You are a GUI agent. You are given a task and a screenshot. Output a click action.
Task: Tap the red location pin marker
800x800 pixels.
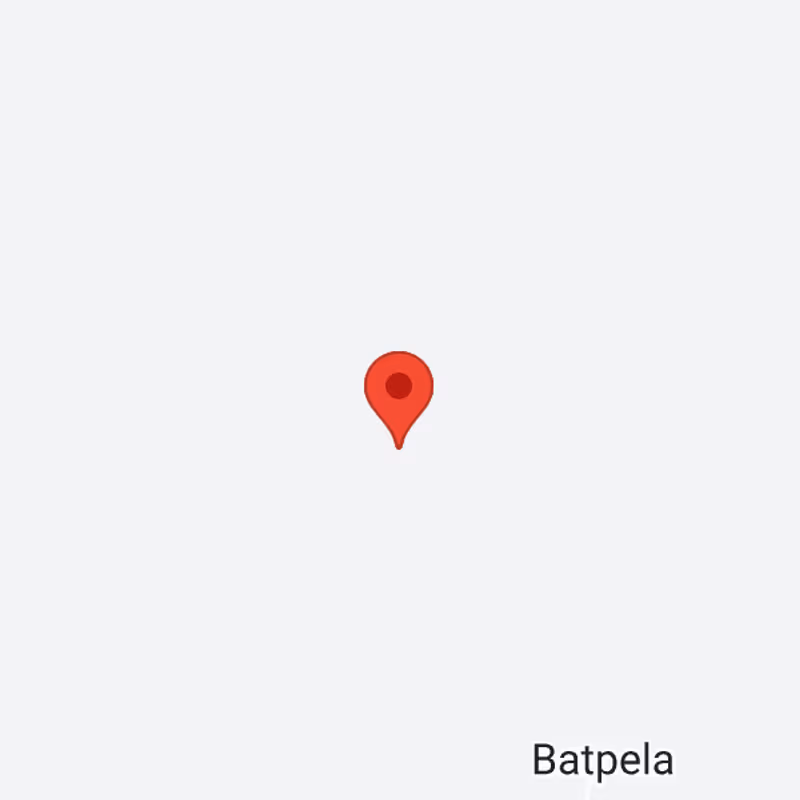coord(398,392)
